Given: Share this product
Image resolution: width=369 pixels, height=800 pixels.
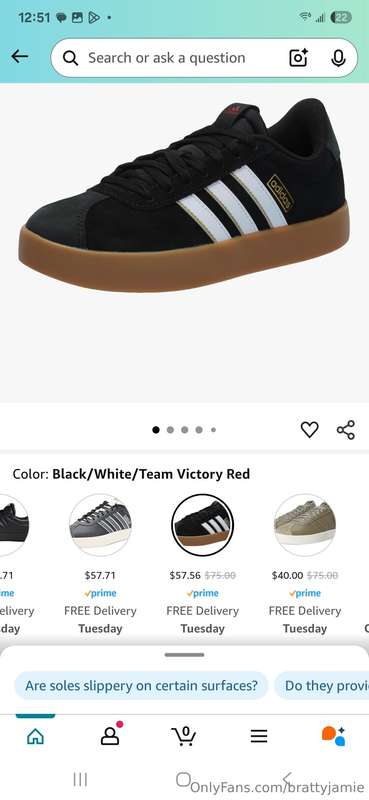Looking at the screenshot, I should pos(346,430).
